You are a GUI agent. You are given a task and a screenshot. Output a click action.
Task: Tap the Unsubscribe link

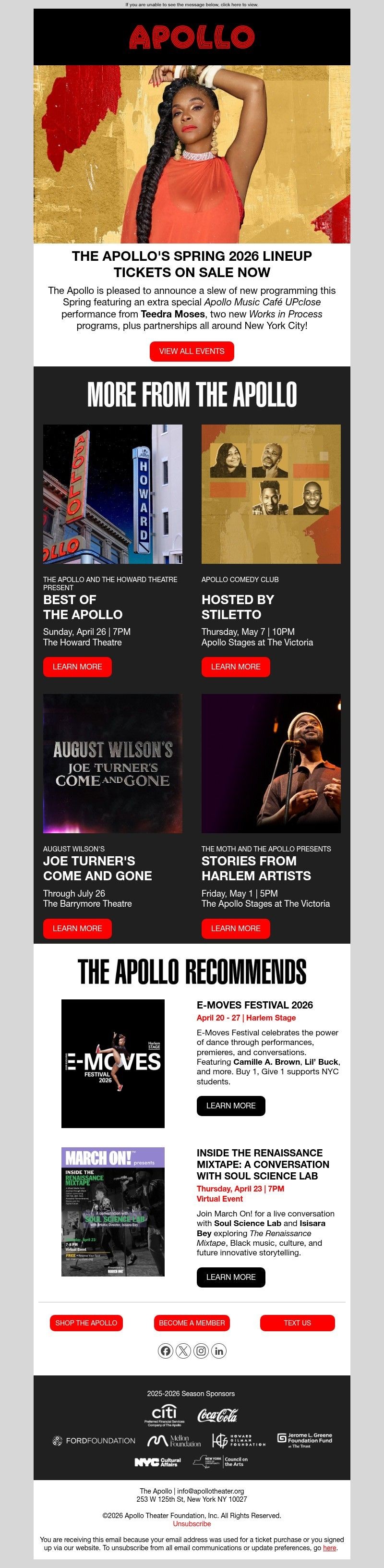[192, 1523]
